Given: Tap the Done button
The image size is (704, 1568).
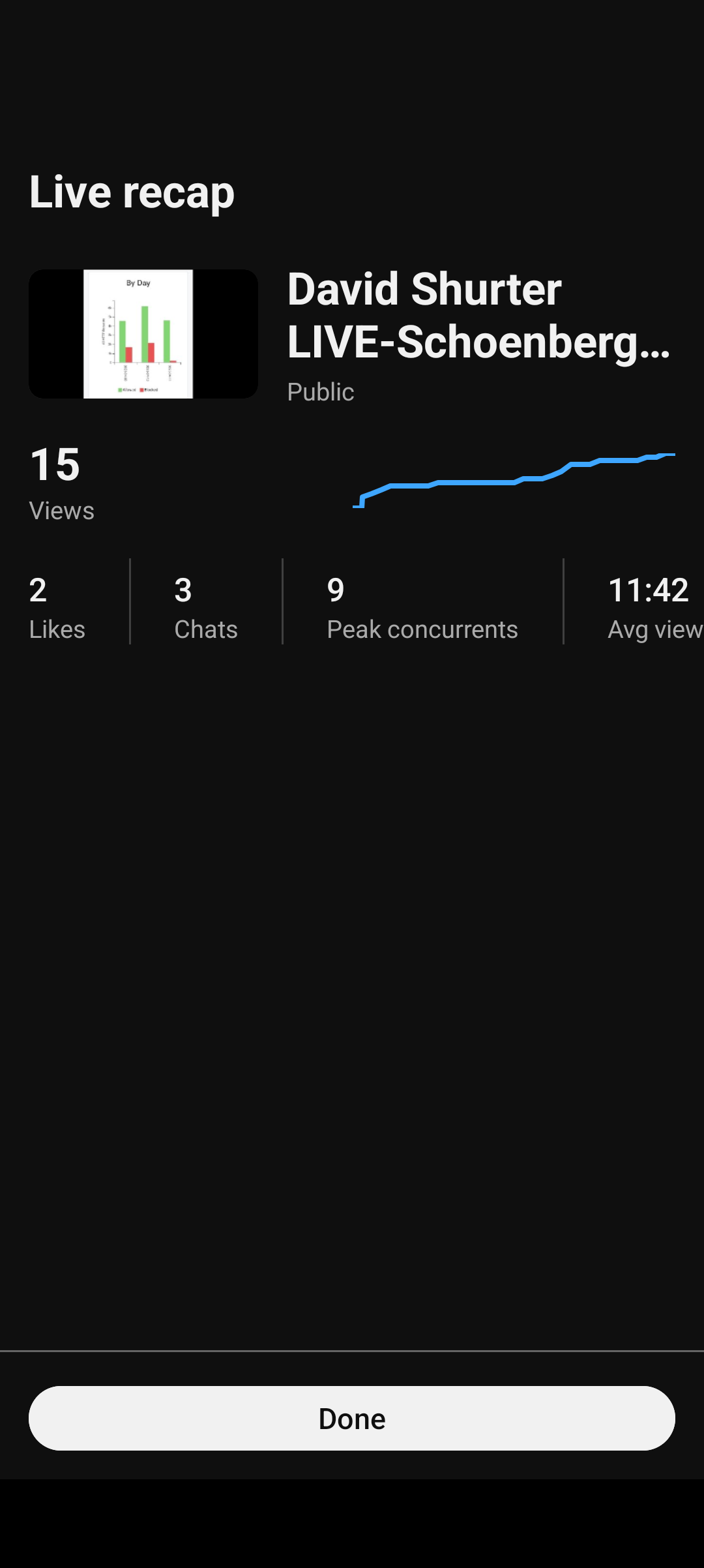Looking at the screenshot, I should (351, 1418).
